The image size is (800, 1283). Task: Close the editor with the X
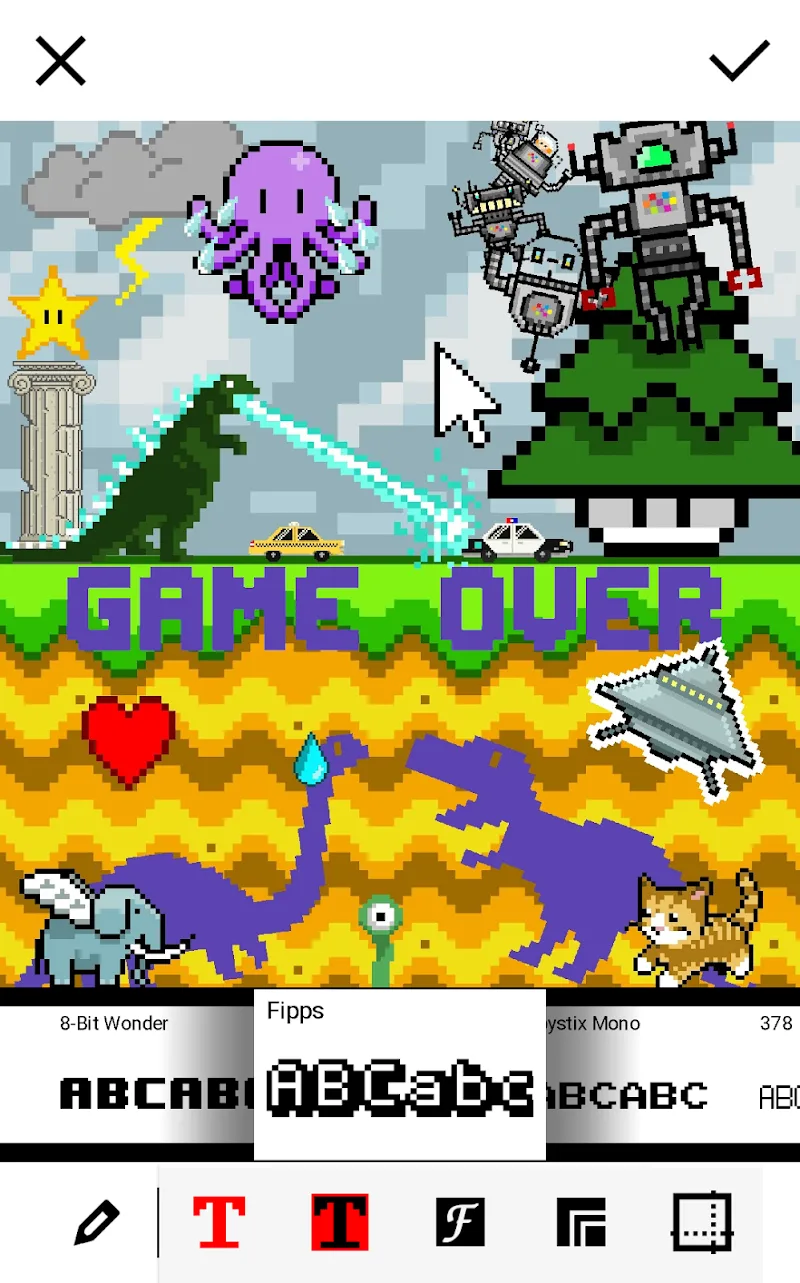61,61
